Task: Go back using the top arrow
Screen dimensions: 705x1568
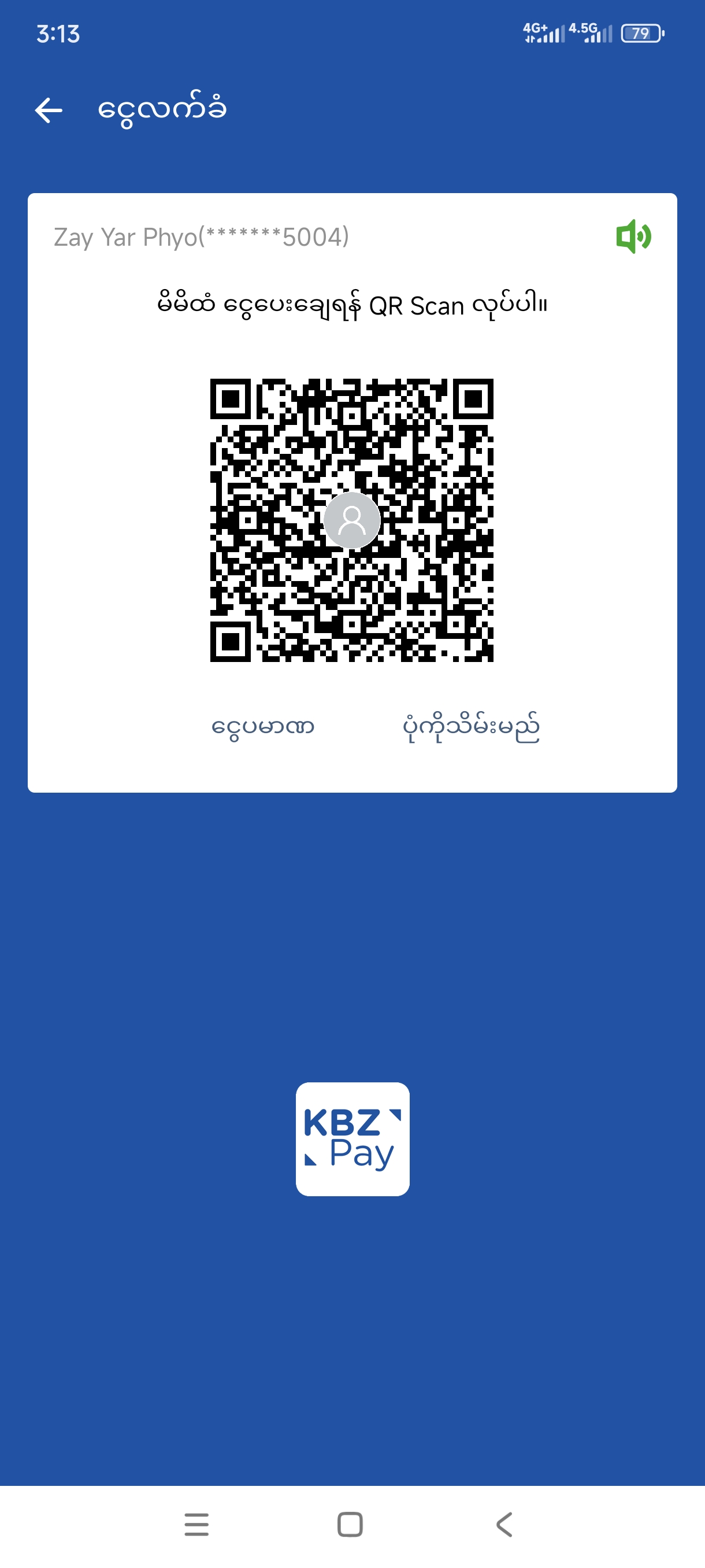Action: coord(49,110)
